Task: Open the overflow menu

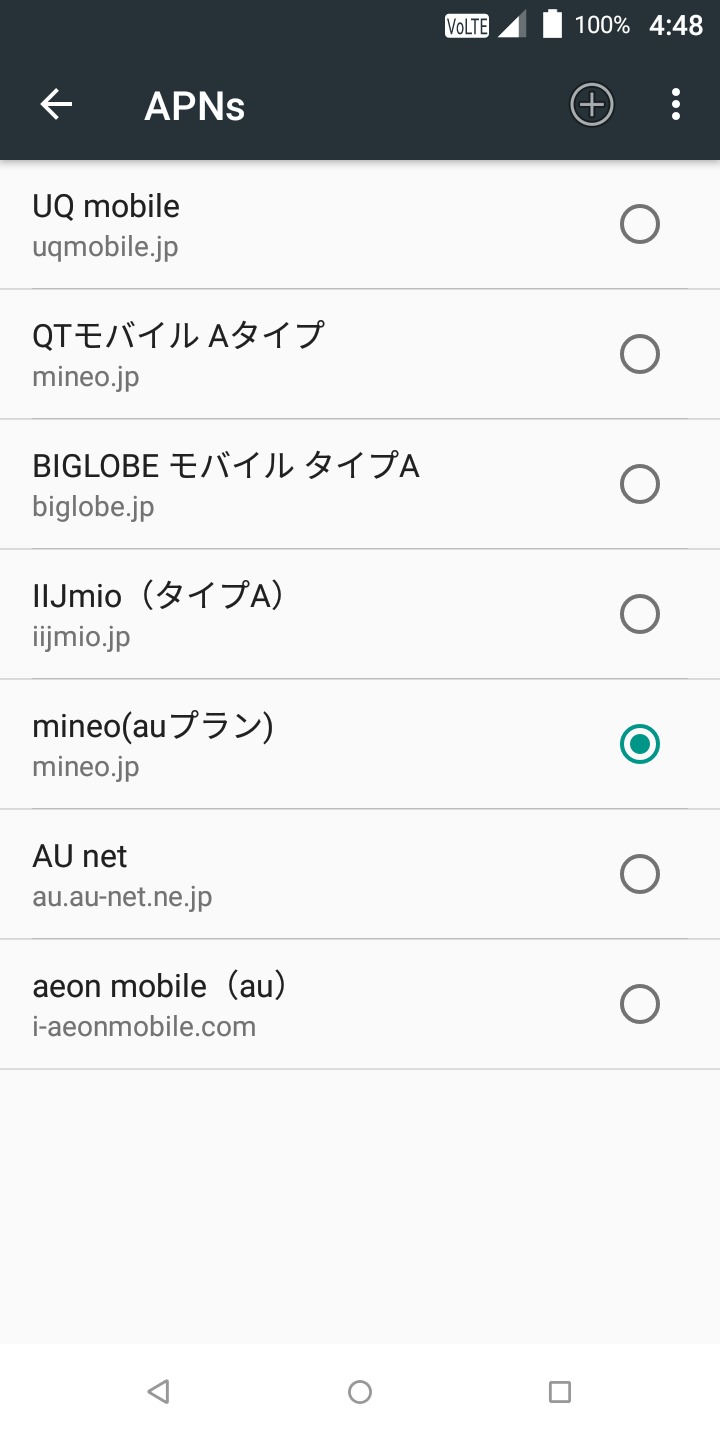Action: tap(676, 105)
